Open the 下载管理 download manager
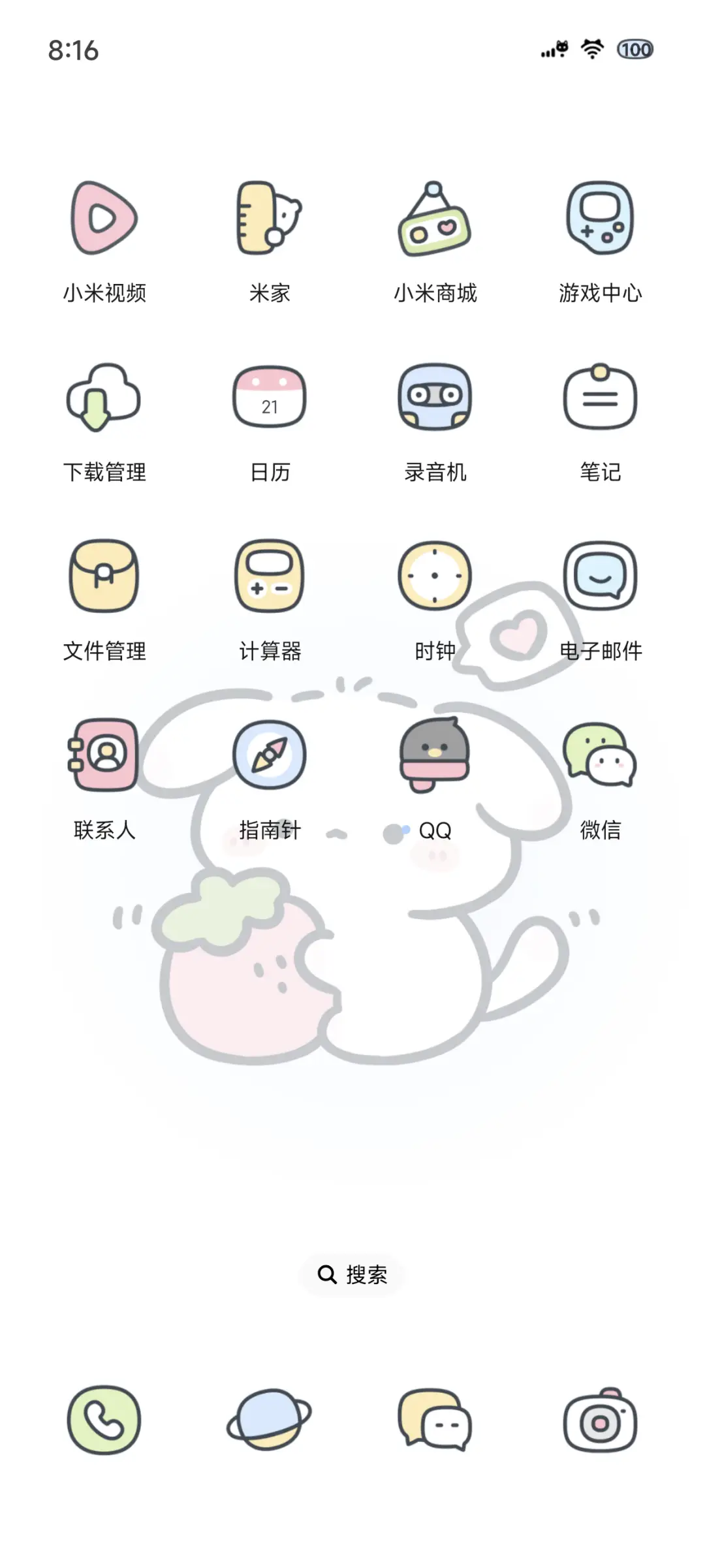This screenshot has width=705, height=1568. 104,400
